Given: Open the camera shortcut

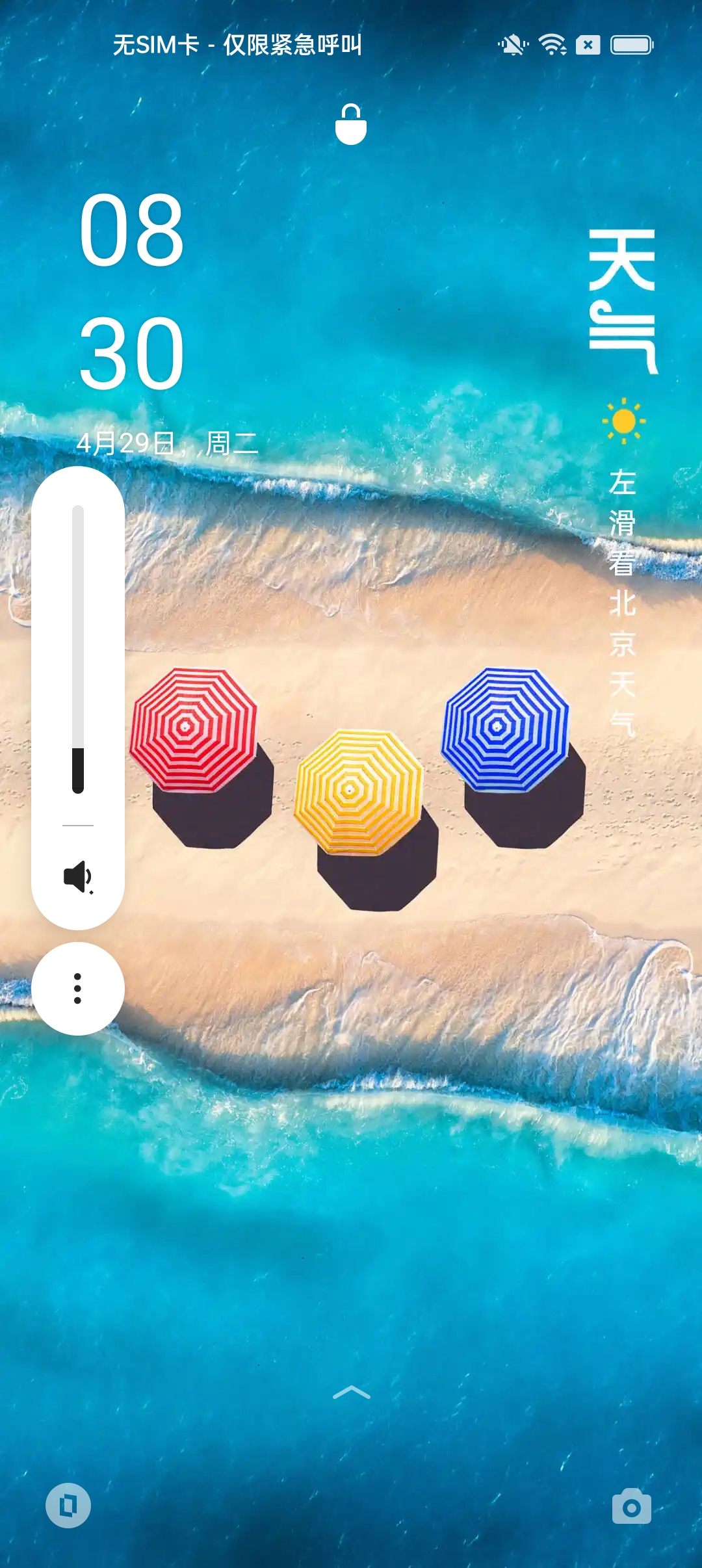Looking at the screenshot, I should (631, 1506).
